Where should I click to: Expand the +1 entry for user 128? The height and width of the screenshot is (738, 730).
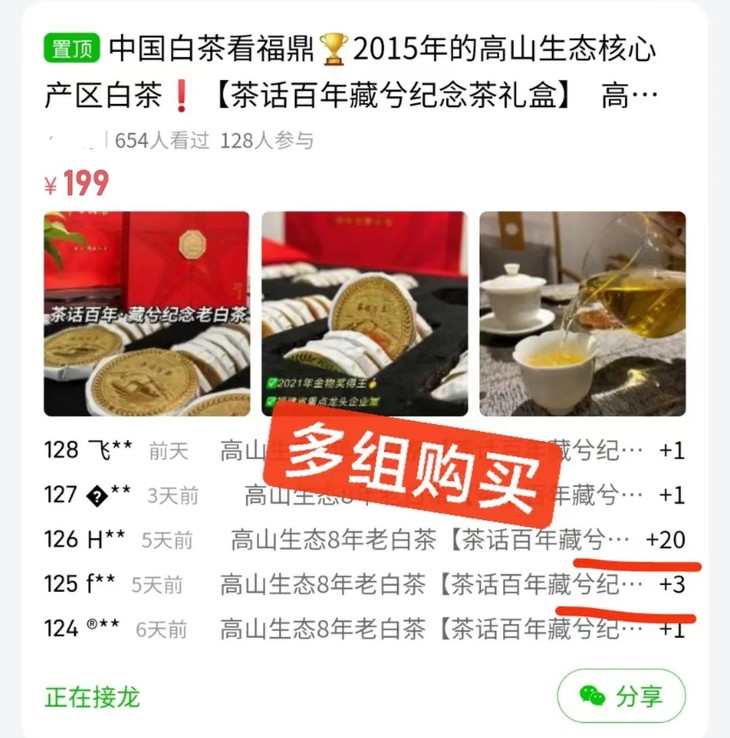[x=673, y=450]
